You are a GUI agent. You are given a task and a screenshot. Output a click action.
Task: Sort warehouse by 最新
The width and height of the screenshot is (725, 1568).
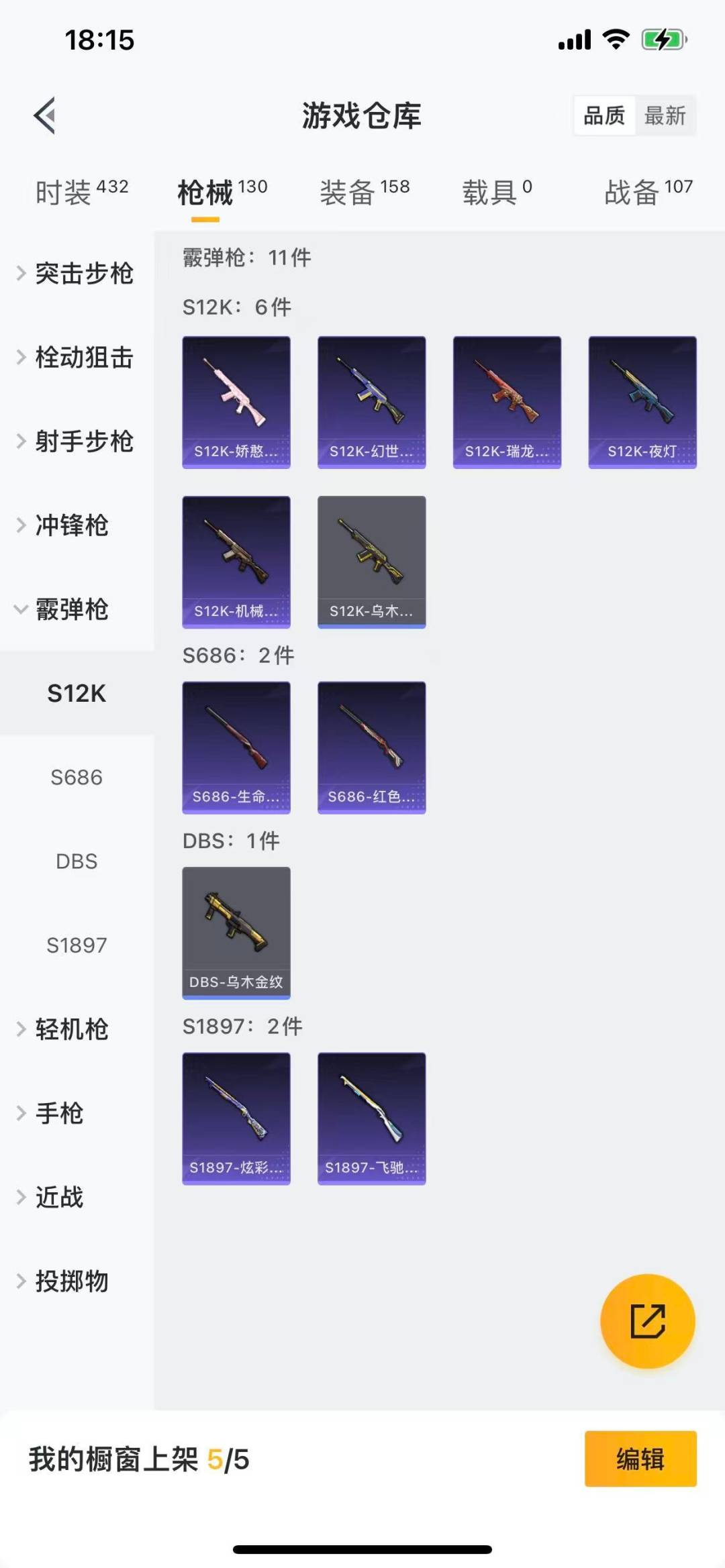[x=665, y=115]
